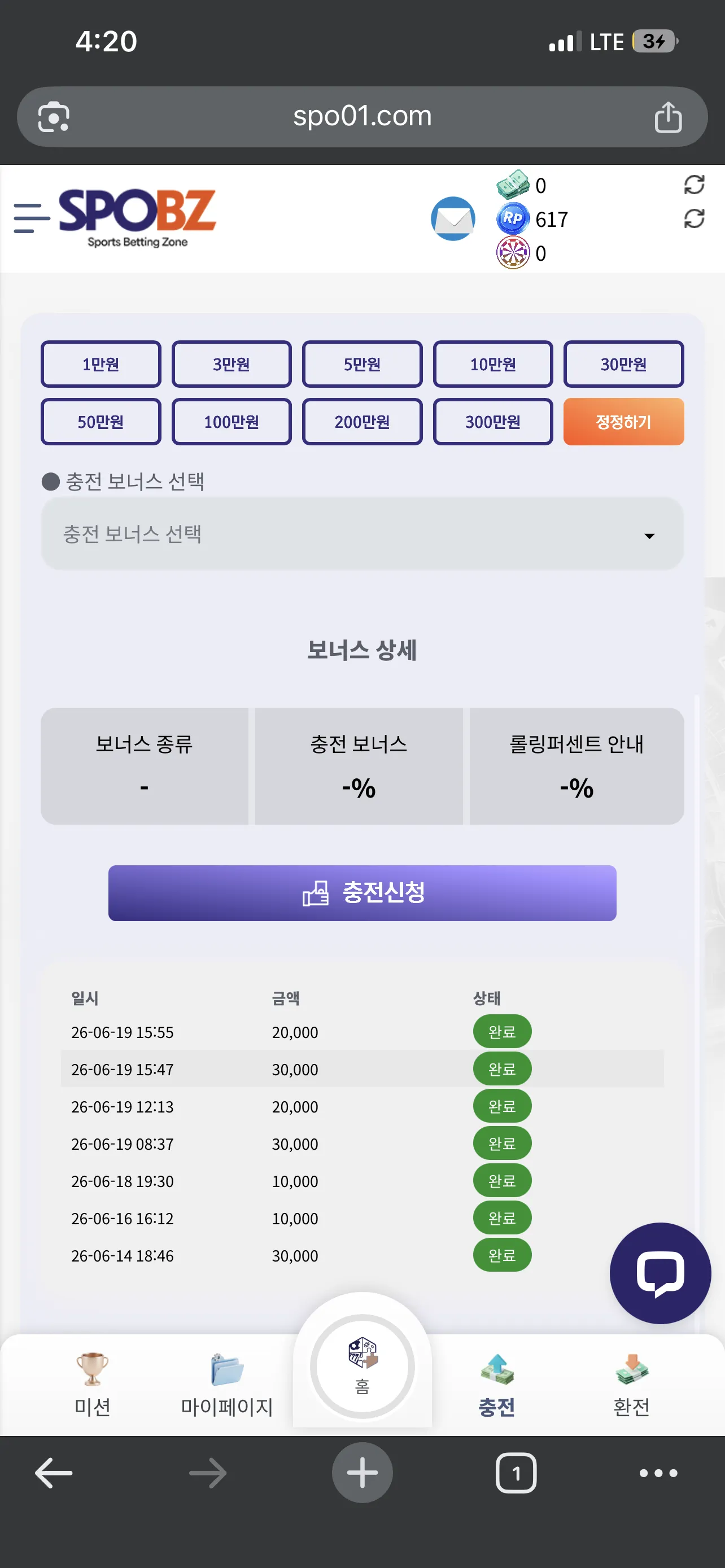
Task: Open the hamburger drawer menu
Action: coord(32,218)
